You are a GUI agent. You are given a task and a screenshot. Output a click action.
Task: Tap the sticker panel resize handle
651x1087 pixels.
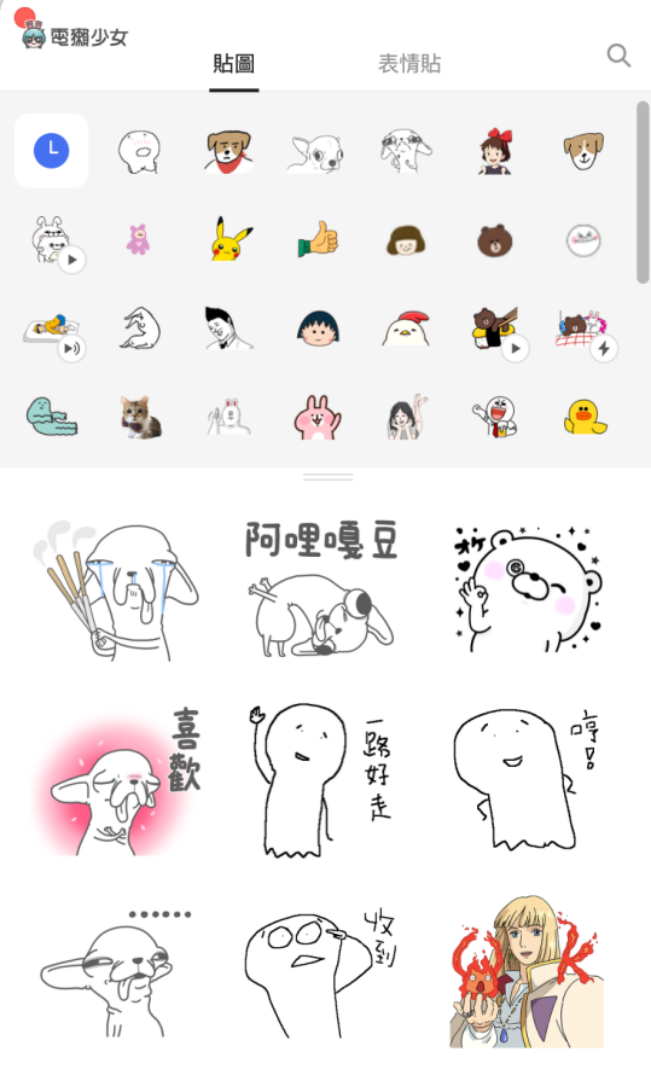[327, 477]
